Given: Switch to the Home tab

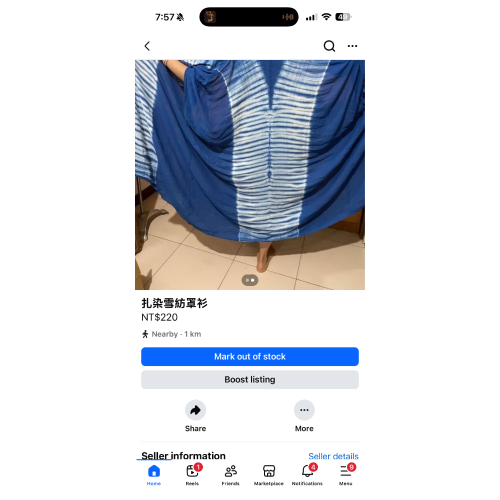Looking at the screenshot, I should pyautogui.click(x=154, y=475).
